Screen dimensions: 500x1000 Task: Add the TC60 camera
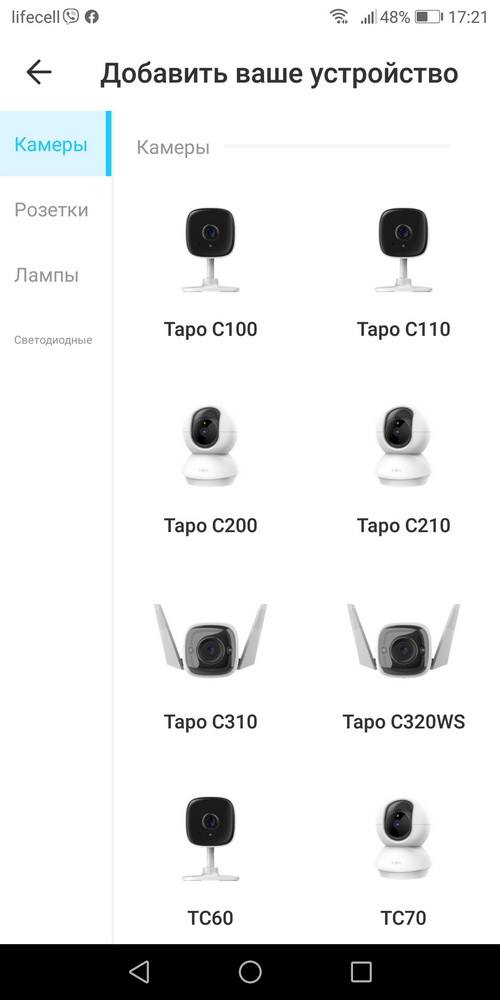[210, 862]
